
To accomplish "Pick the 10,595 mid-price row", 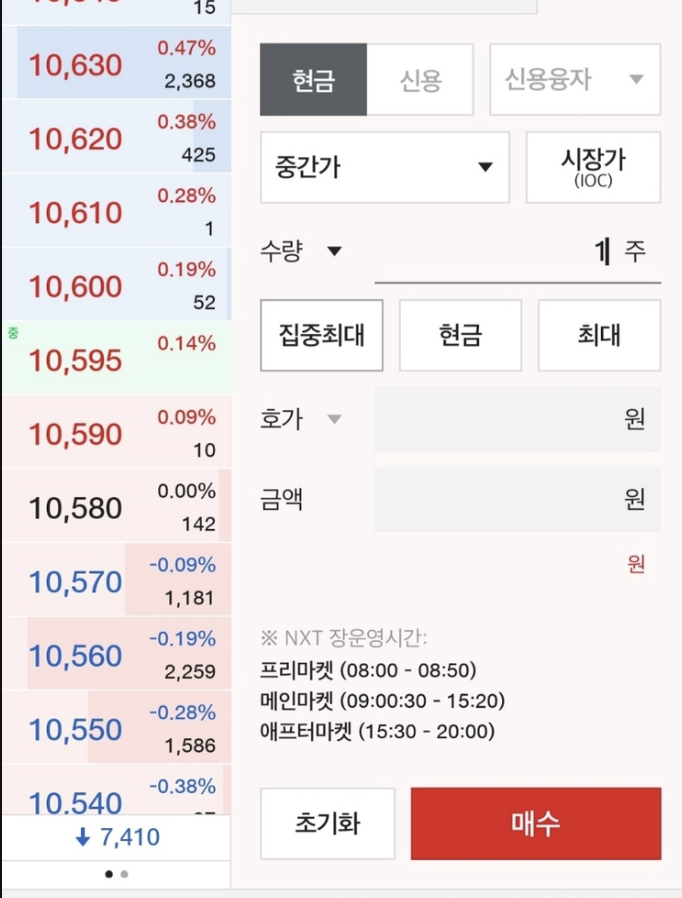I will (115, 358).
